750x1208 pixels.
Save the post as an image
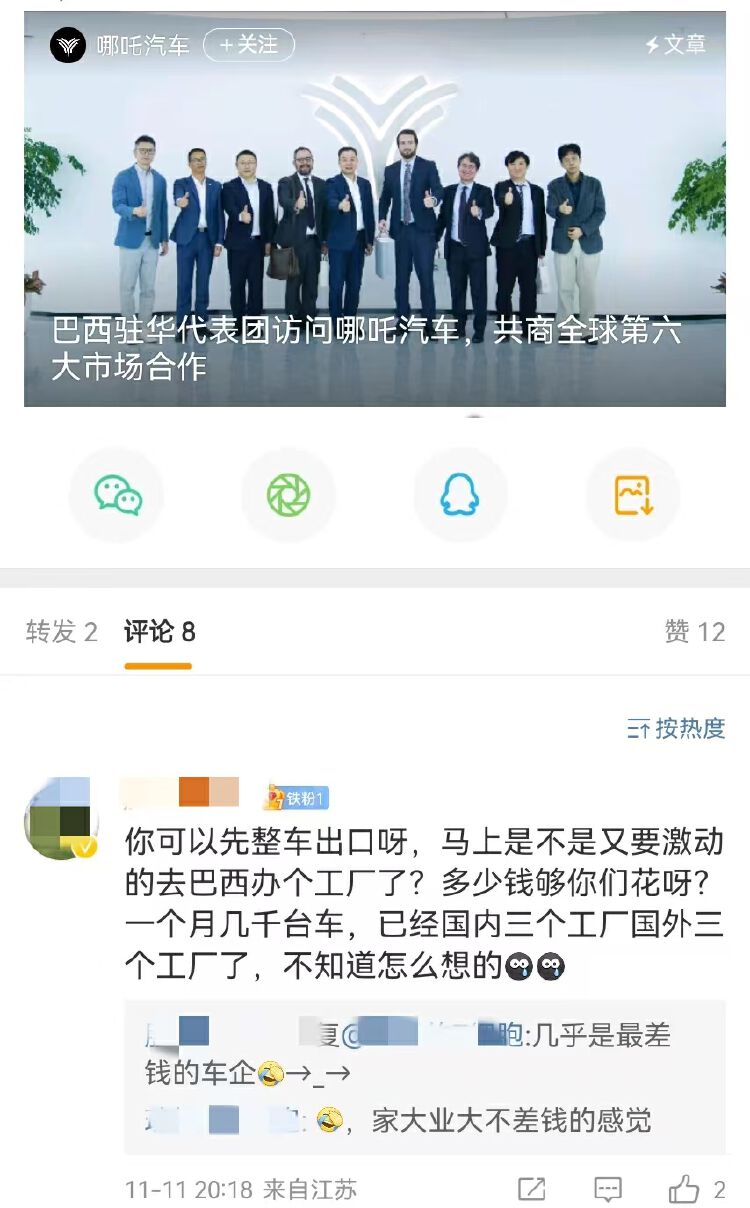pyautogui.click(x=632, y=495)
